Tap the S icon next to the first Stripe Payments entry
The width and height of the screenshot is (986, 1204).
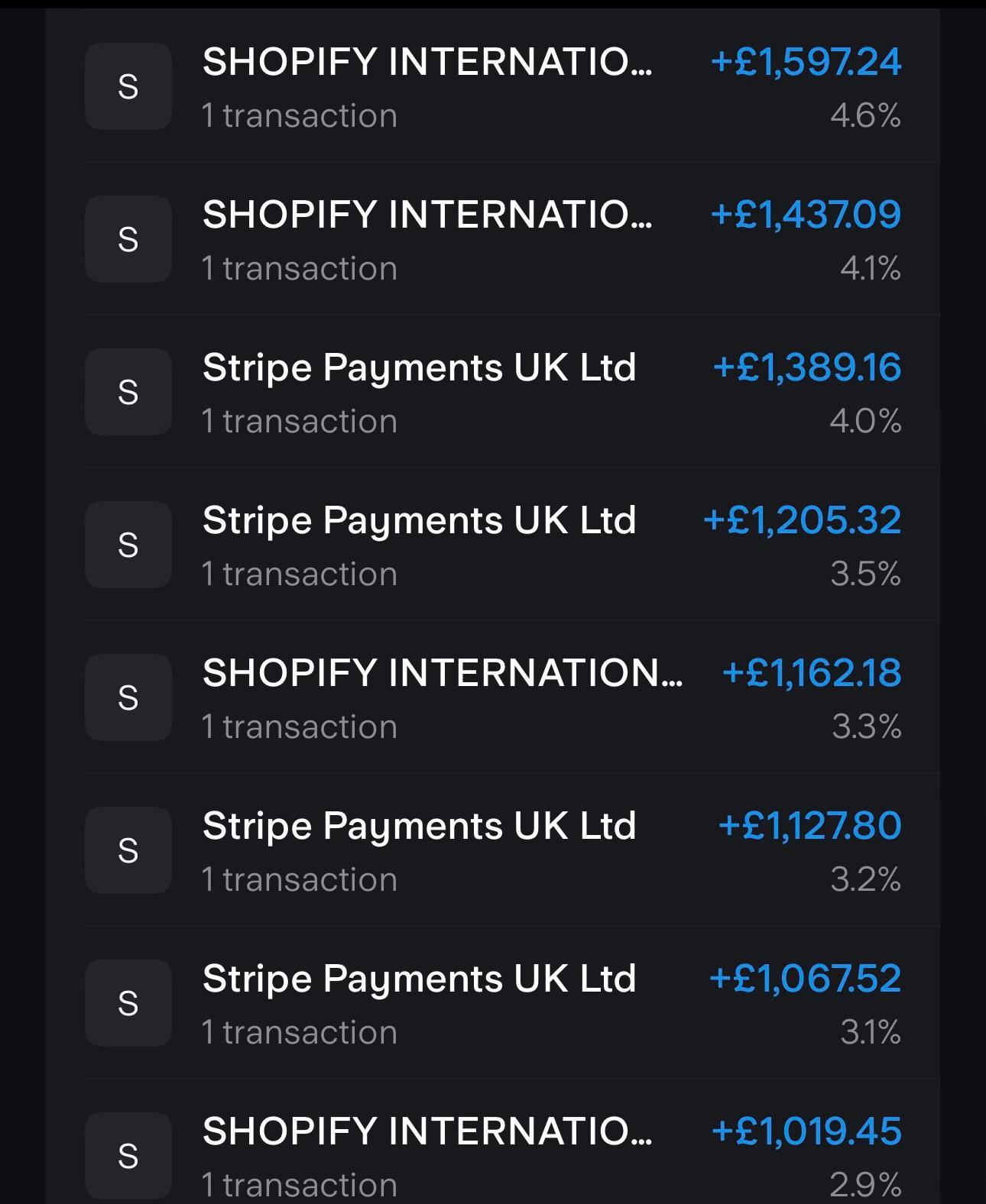(128, 391)
